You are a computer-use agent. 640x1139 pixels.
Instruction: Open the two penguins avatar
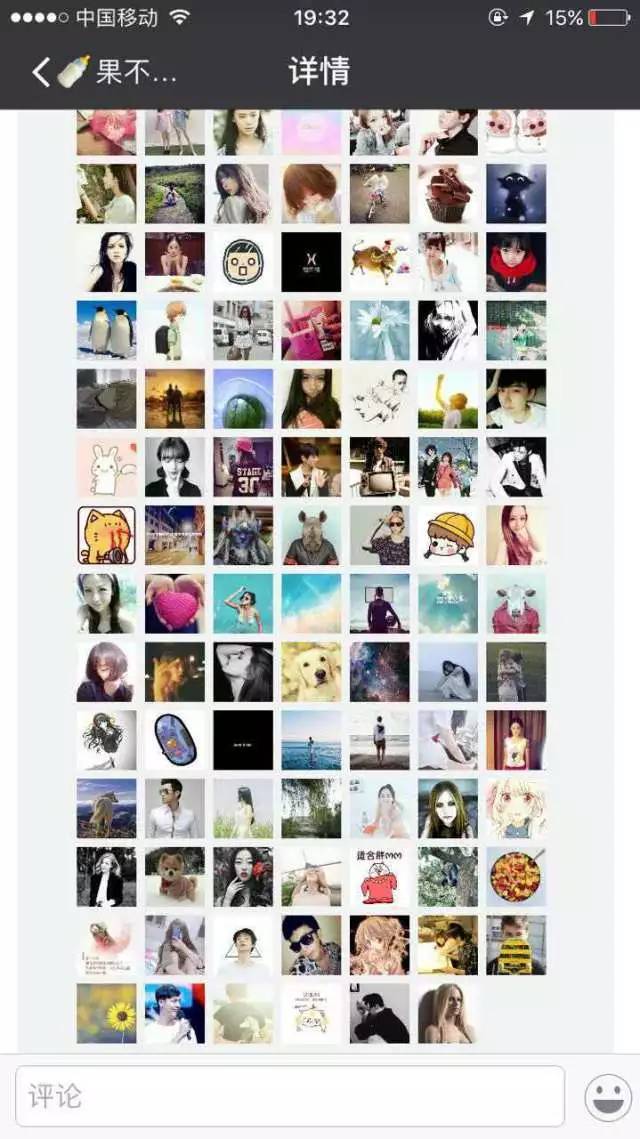pyautogui.click(x=106, y=330)
